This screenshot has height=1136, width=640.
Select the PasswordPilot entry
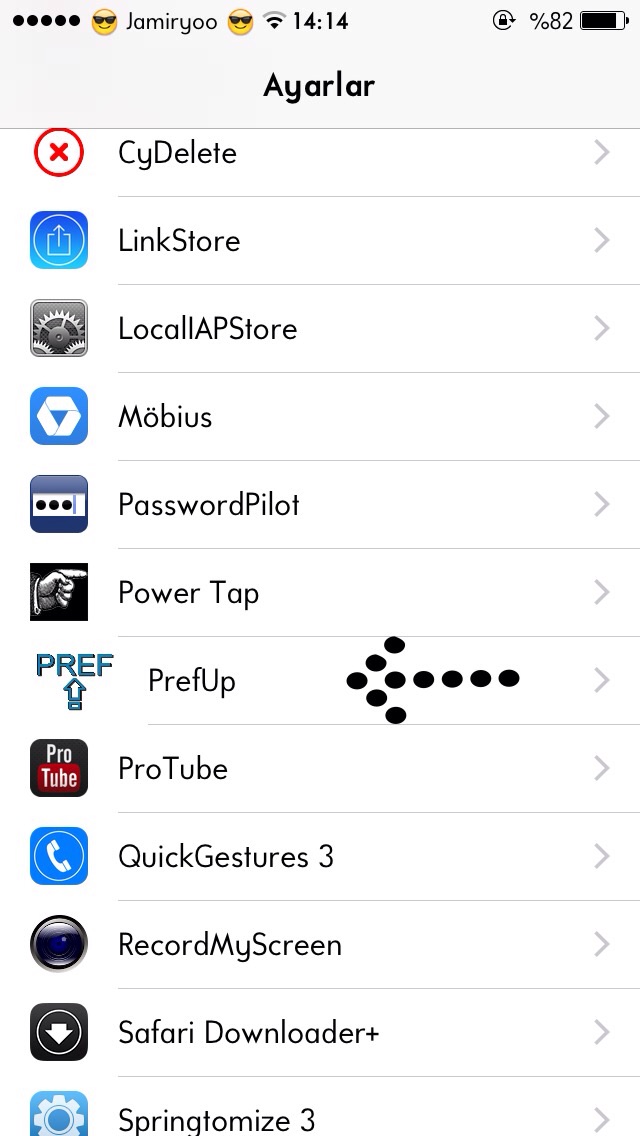pos(320,504)
